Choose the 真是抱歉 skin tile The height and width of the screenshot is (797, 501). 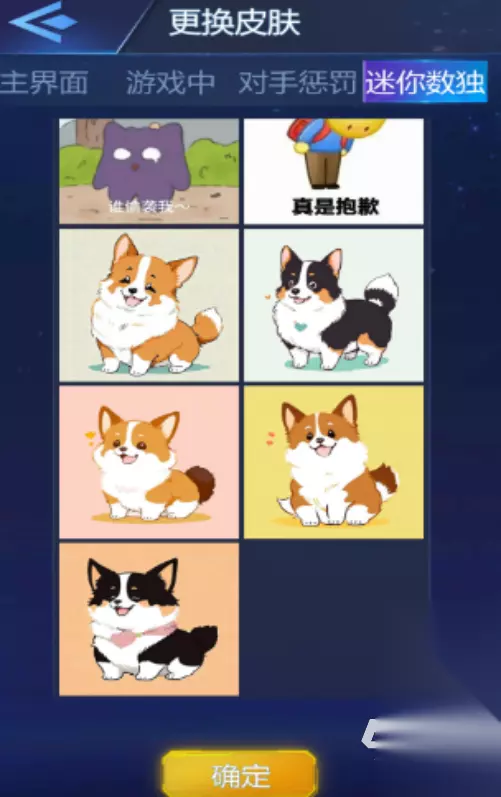333,171
